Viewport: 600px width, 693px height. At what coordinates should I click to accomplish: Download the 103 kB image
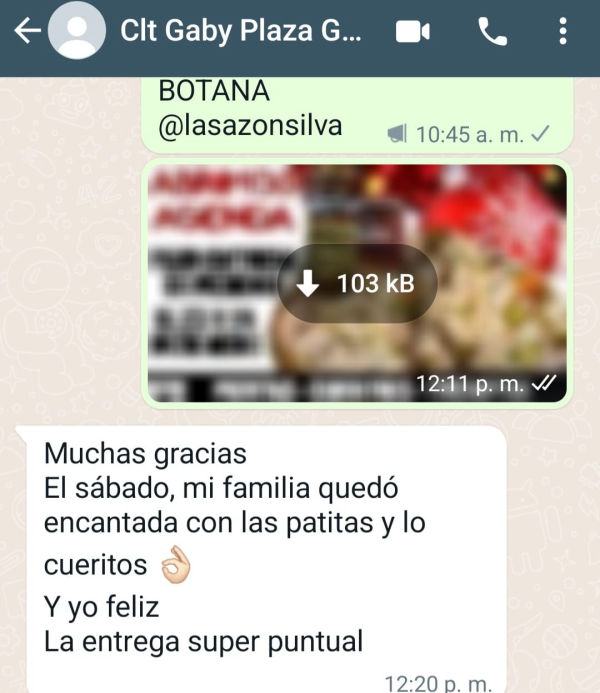(x=357, y=284)
